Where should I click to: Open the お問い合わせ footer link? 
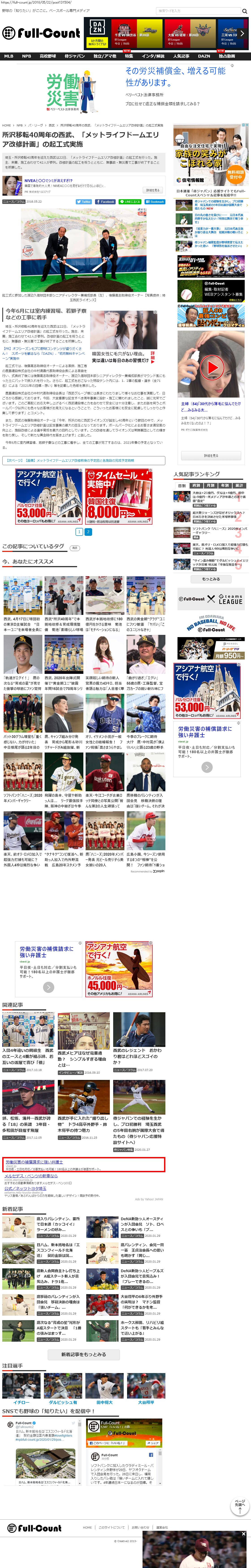(140, 1527)
